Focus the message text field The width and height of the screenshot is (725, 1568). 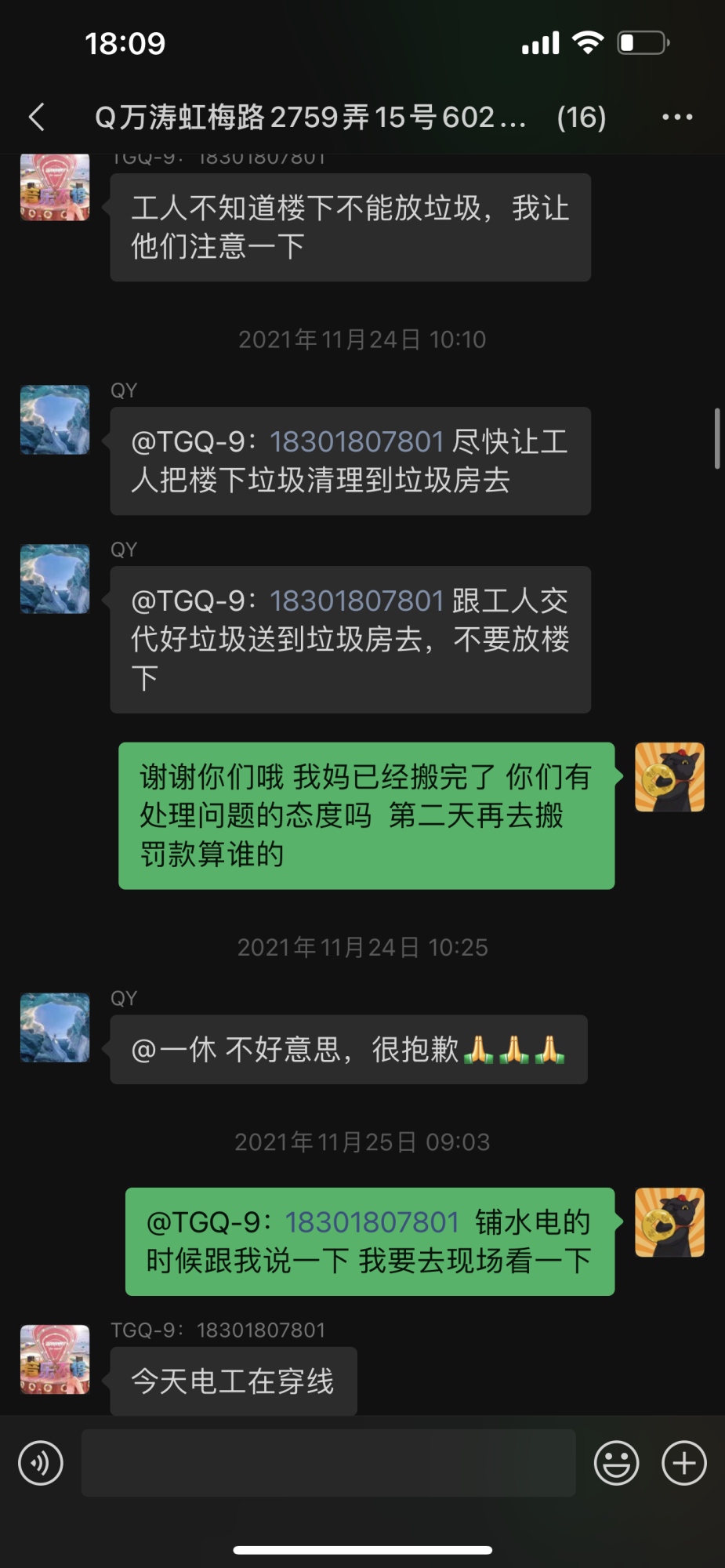click(x=328, y=1463)
